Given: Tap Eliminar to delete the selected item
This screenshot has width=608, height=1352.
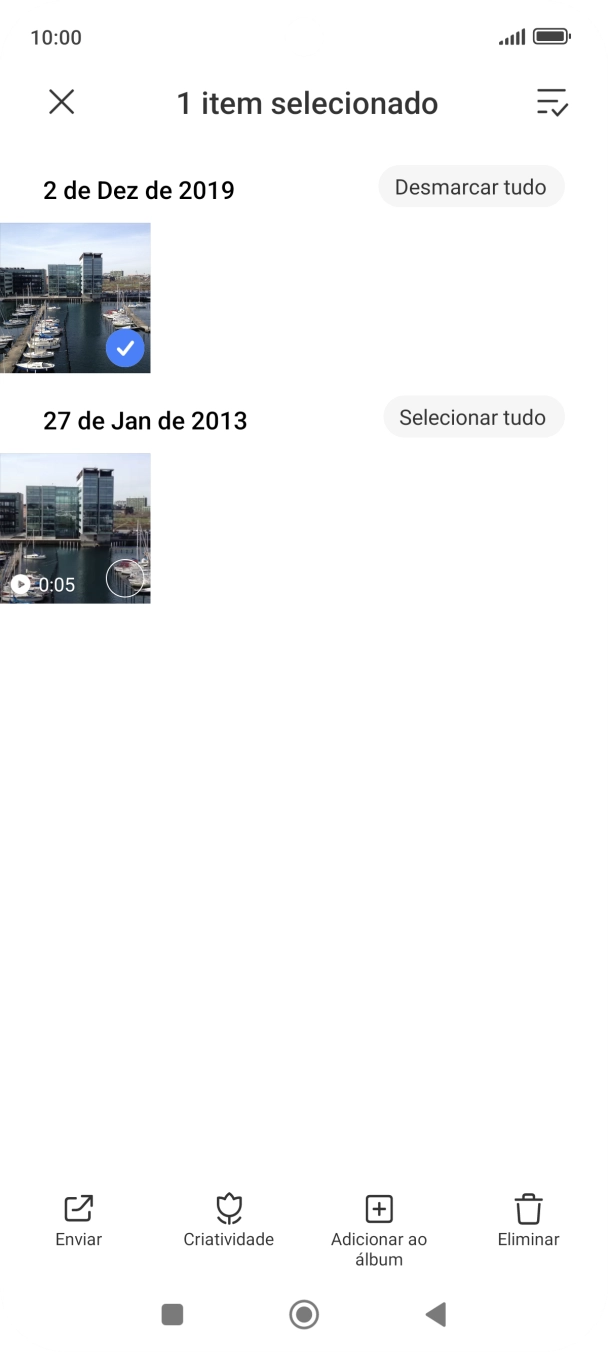Looking at the screenshot, I should 528,1220.
